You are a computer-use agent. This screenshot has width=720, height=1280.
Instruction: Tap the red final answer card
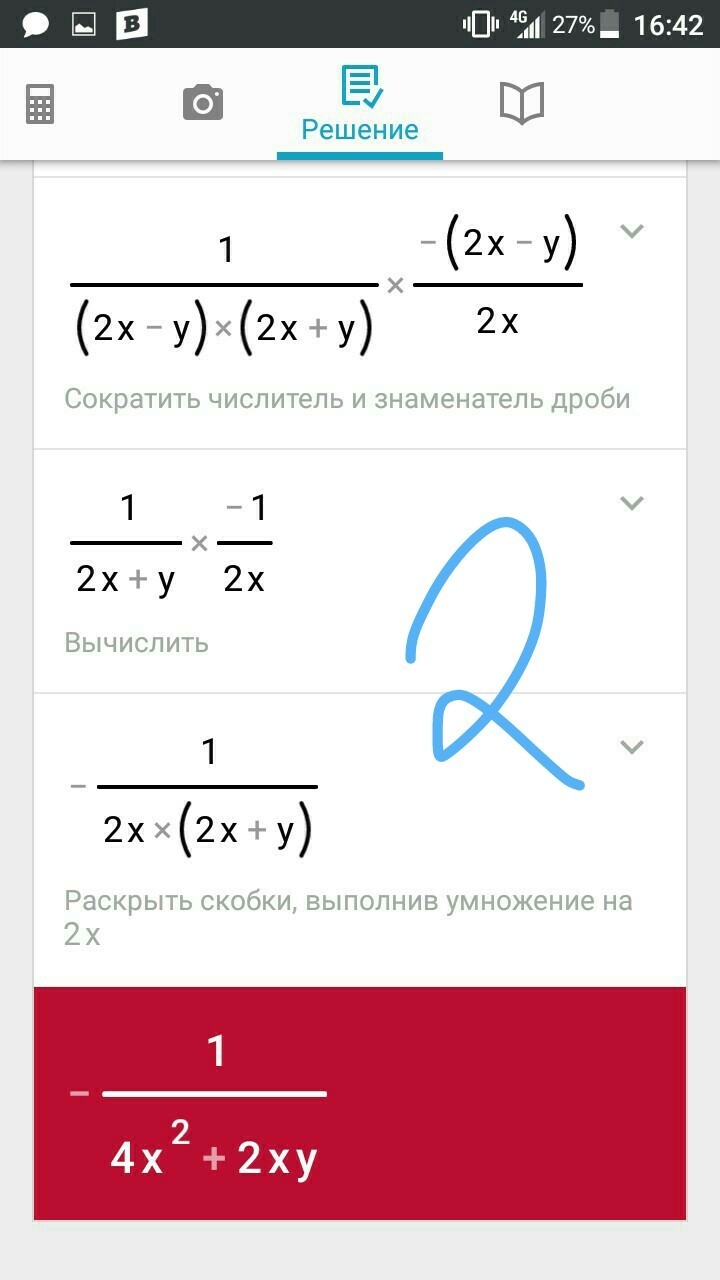(360, 1104)
